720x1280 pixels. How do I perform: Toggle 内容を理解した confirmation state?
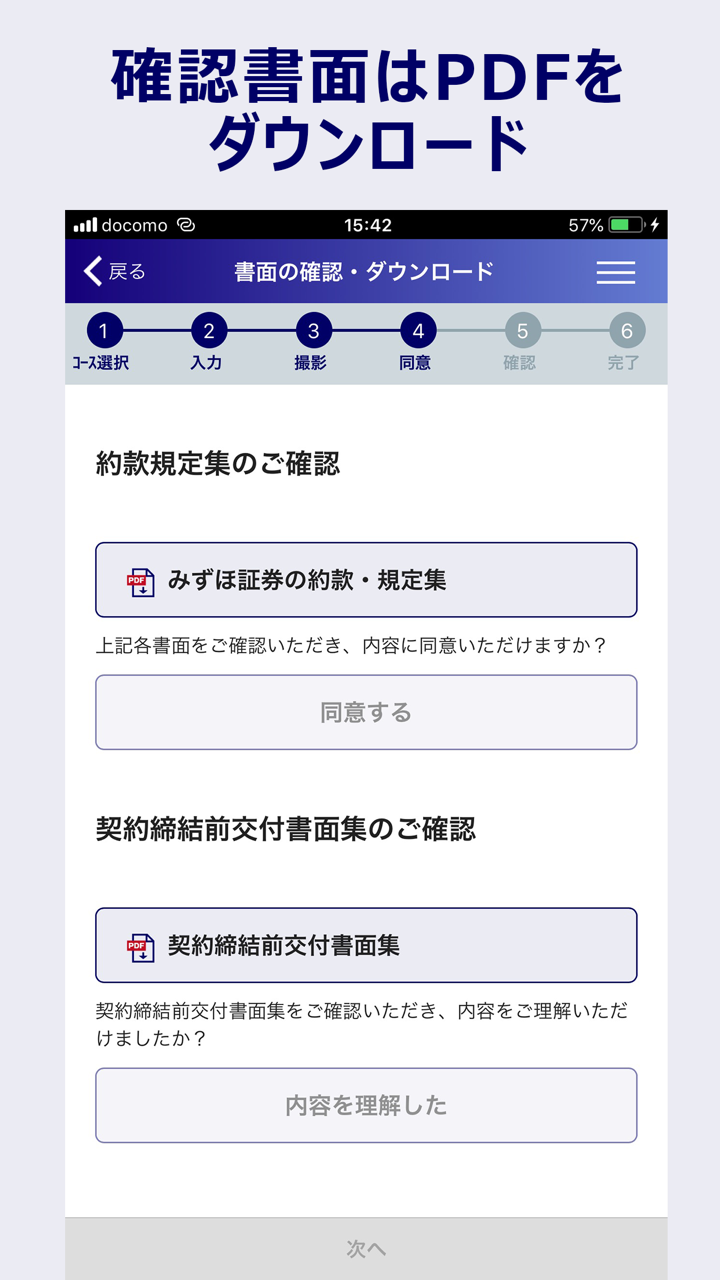[365, 1105]
